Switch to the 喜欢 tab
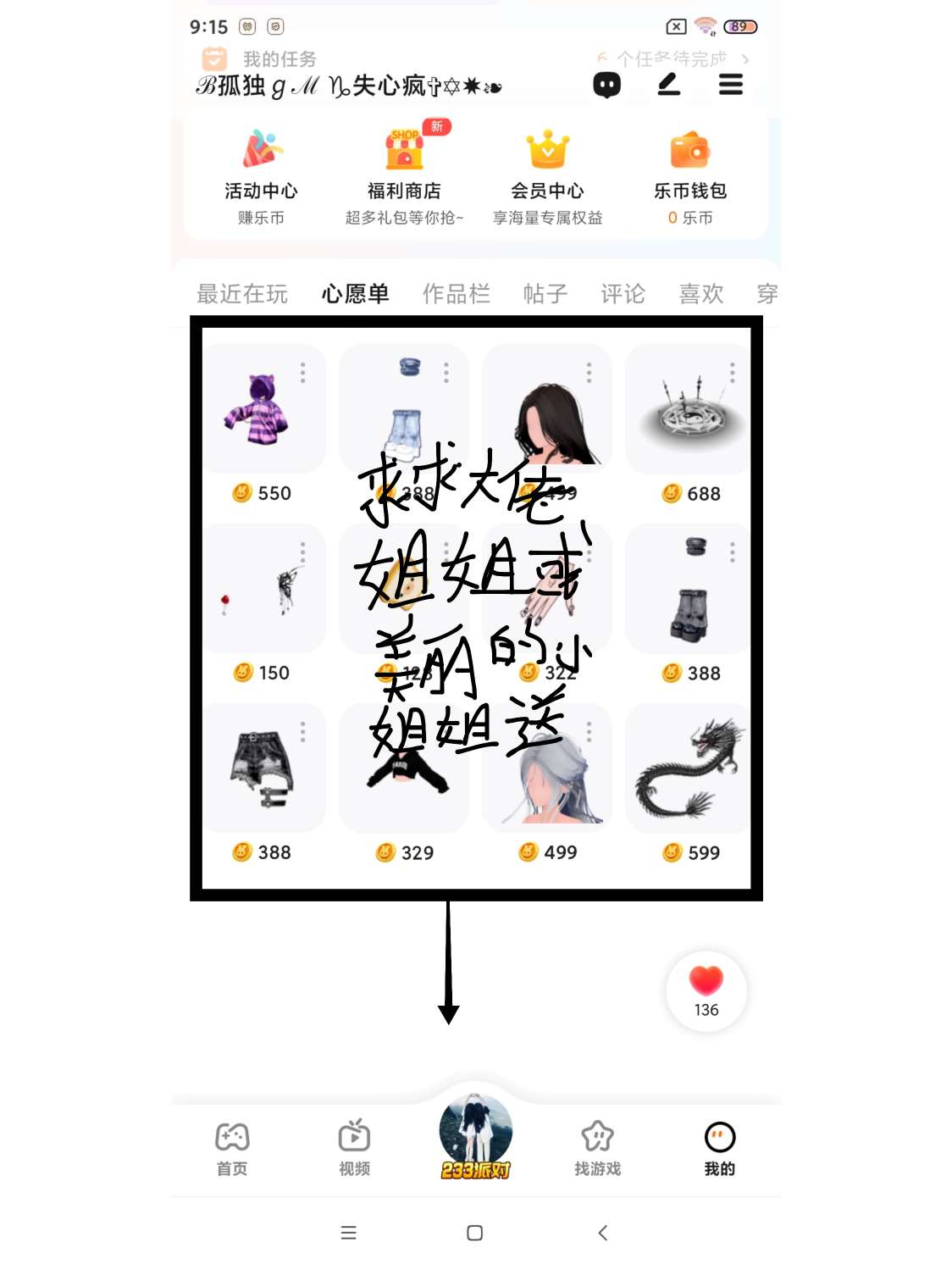Image resolution: width=952 pixels, height=1270 pixels. click(x=701, y=294)
